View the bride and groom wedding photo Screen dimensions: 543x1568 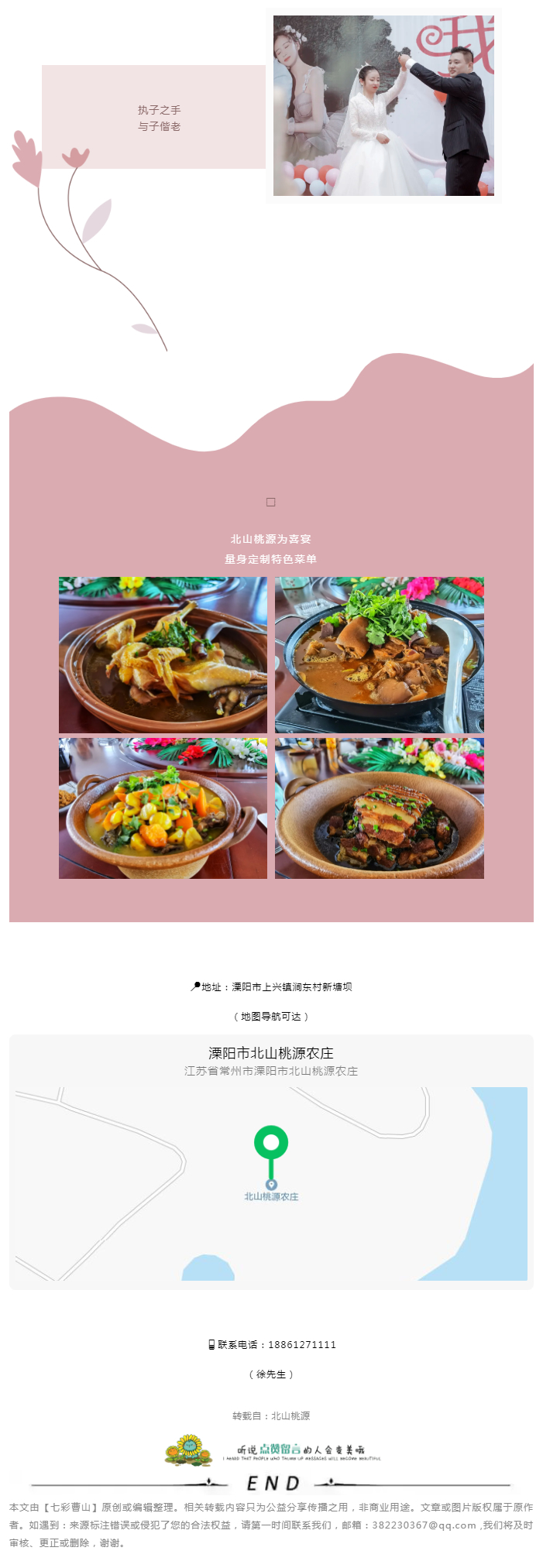[383, 106]
